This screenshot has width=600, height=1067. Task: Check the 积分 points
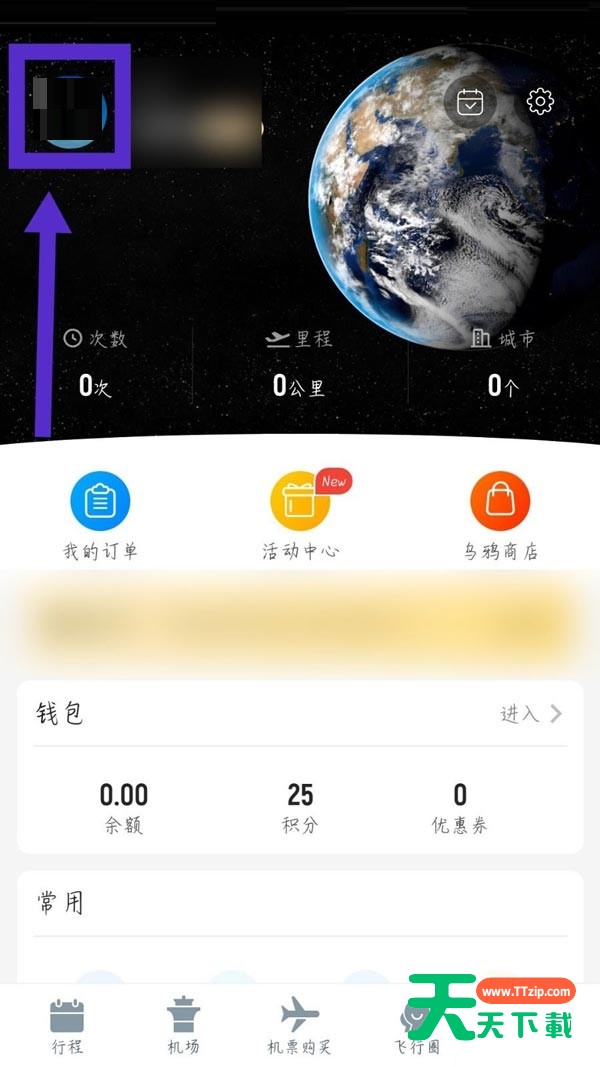click(x=300, y=806)
